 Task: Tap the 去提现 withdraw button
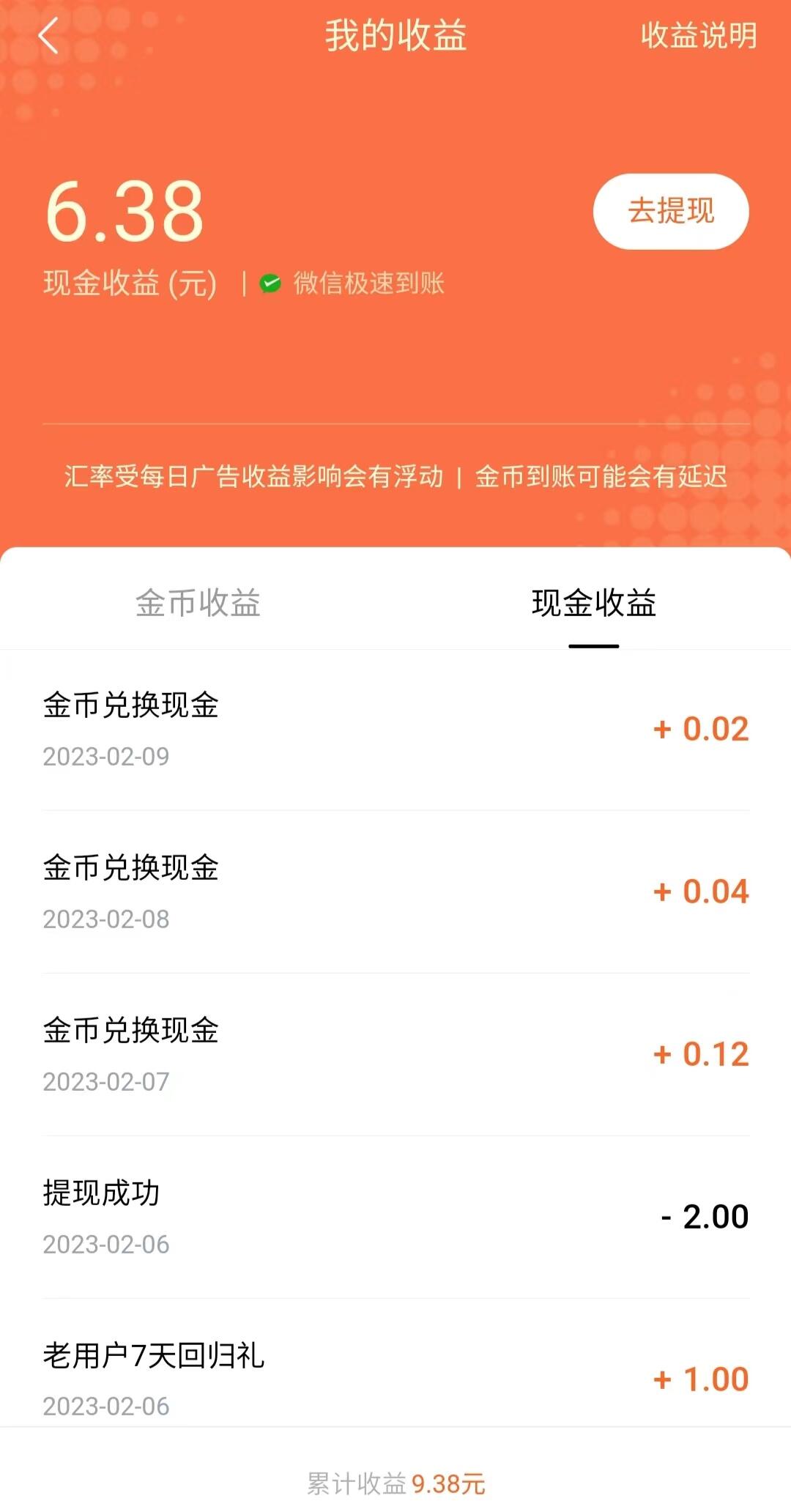(671, 211)
